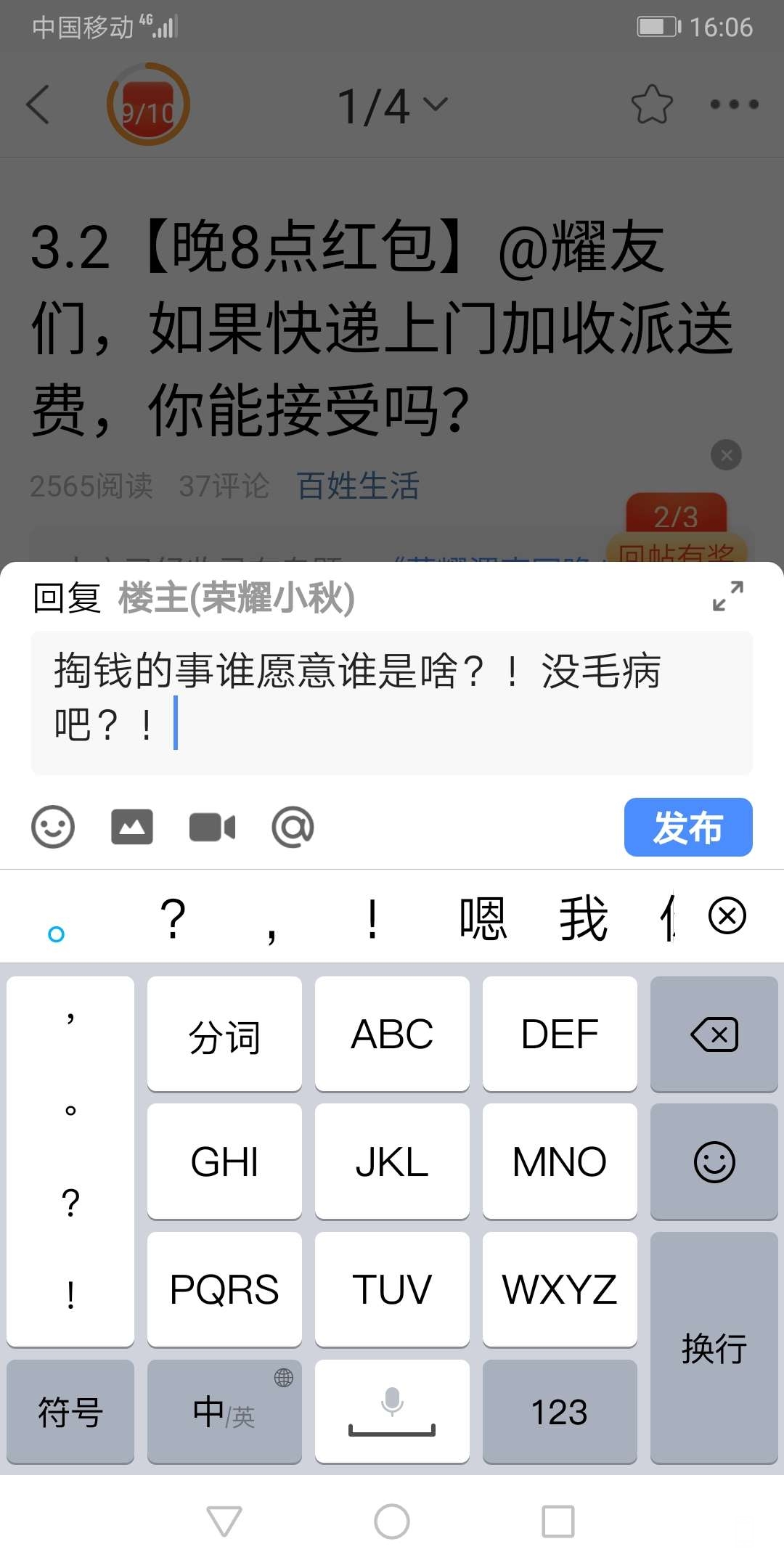Open the keyboard emoji panel
The image size is (784, 1568).
pyautogui.click(x=714, y=1161)
